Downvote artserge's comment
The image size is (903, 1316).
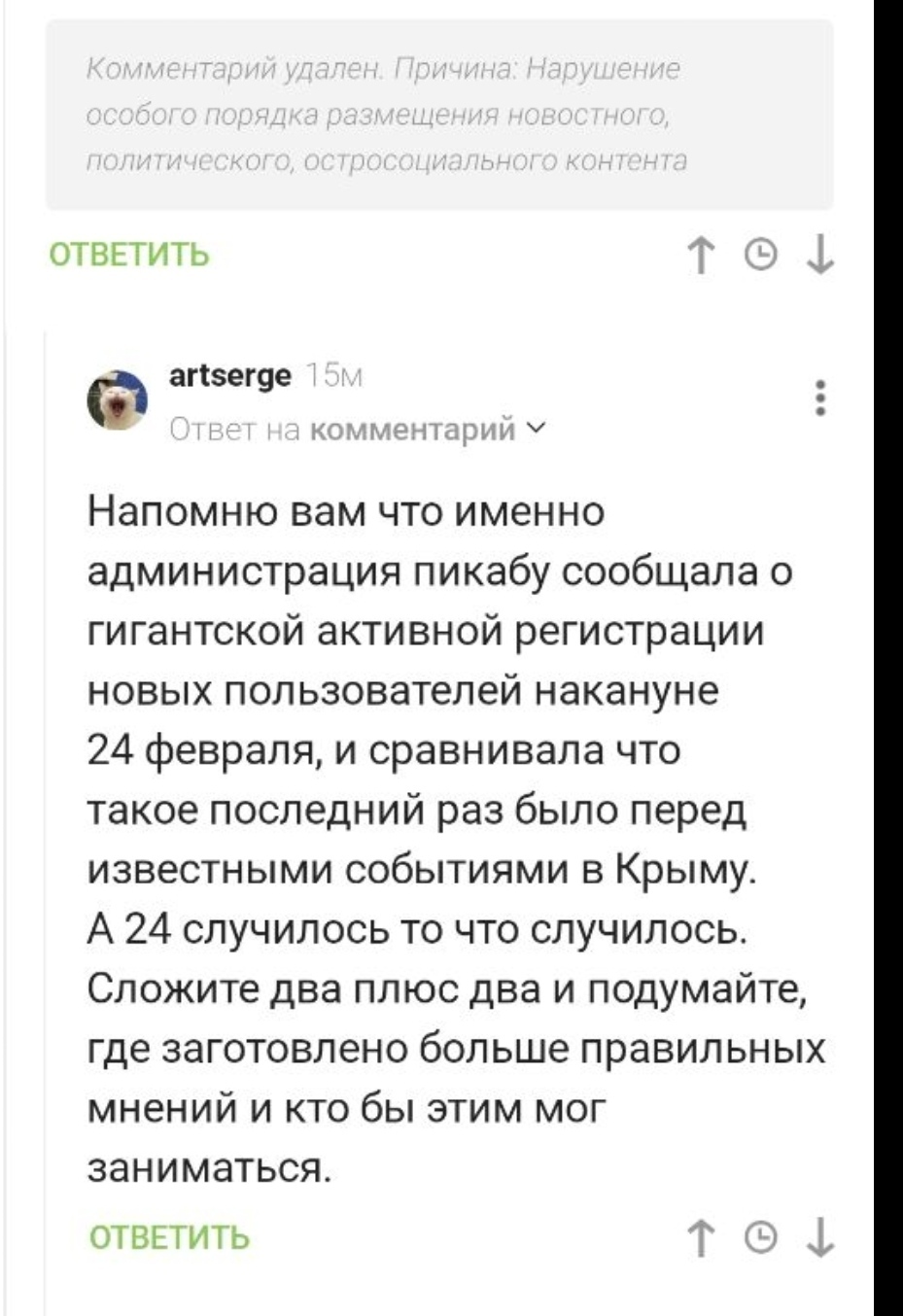coord(820,1238)
